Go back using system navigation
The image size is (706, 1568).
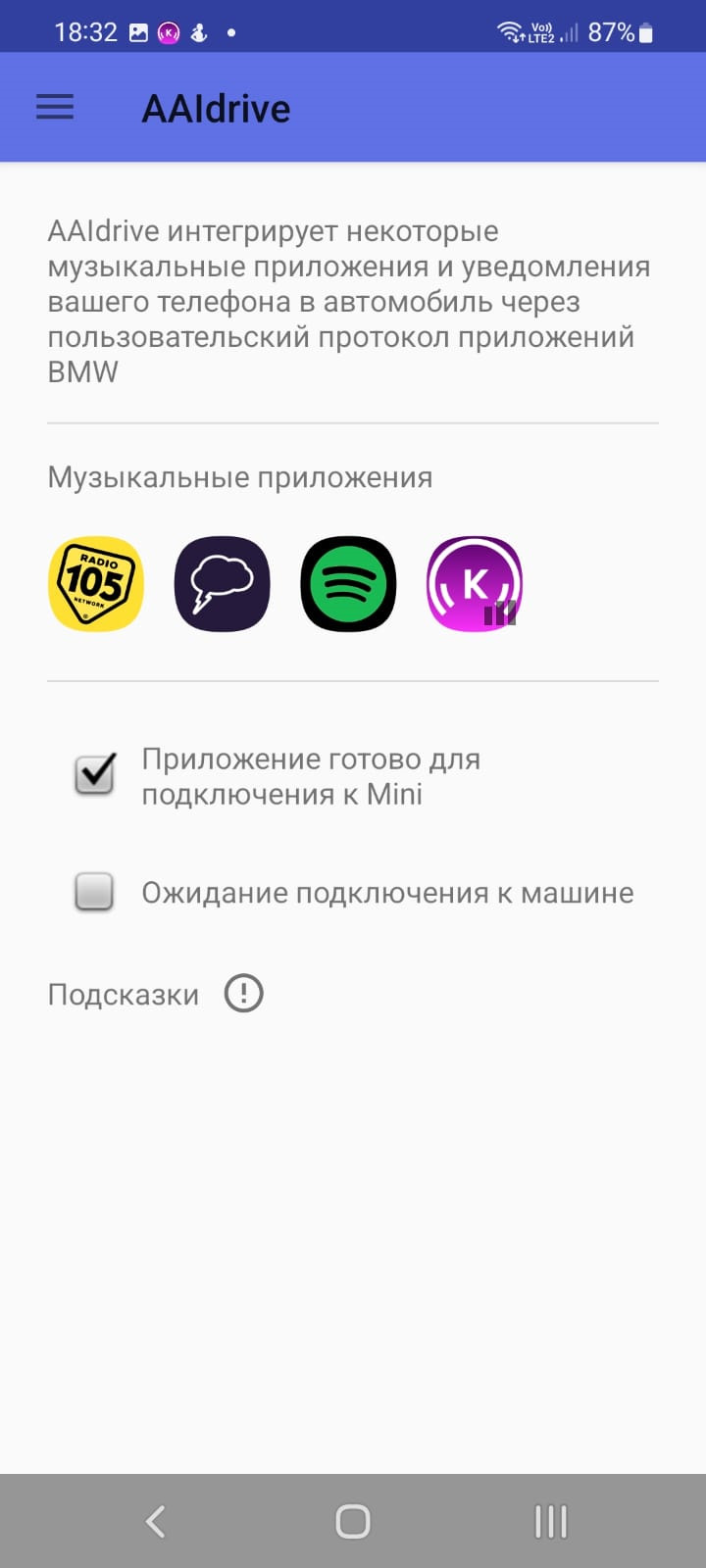tap(155, 1521)
